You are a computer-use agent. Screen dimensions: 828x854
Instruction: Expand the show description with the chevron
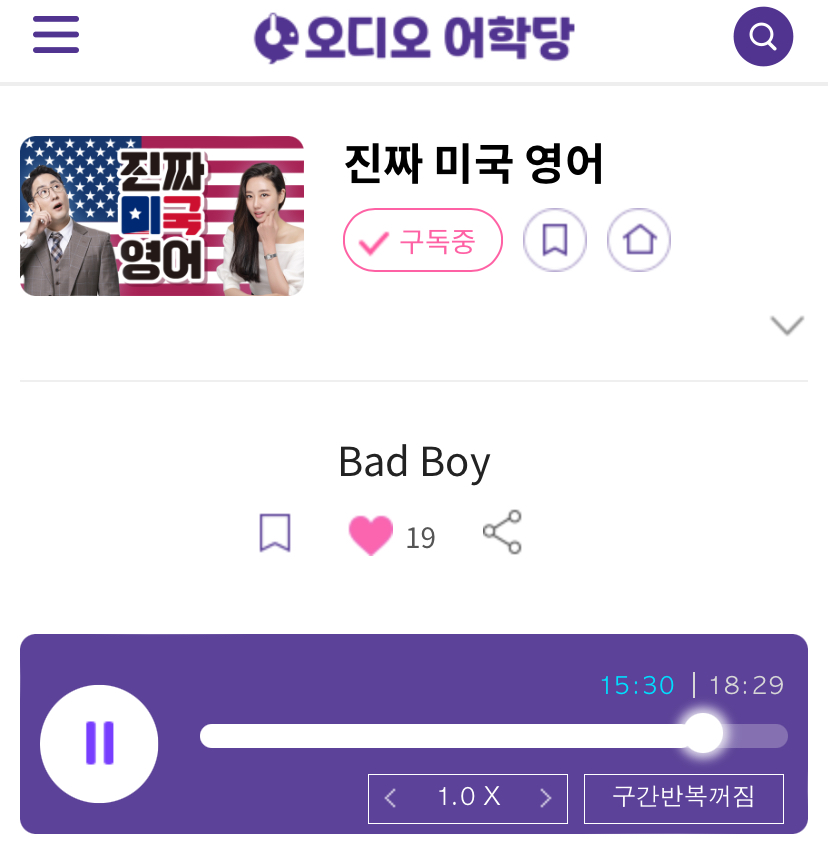point(787,324)
